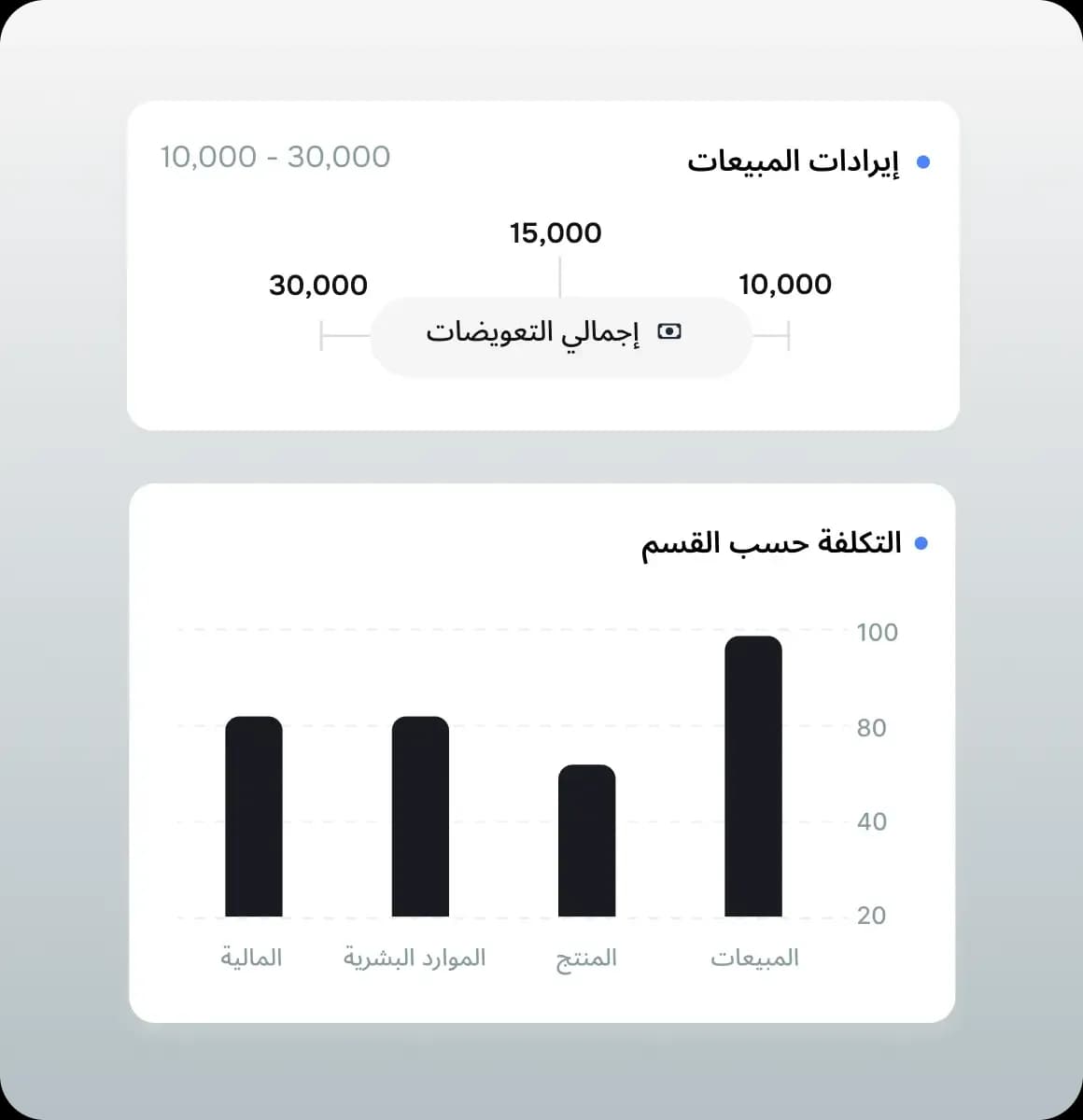Select the الموارد البشرية bar in the chart
The width and height of the screenshot is (1083, 1120).
click(x=420, y=817)
